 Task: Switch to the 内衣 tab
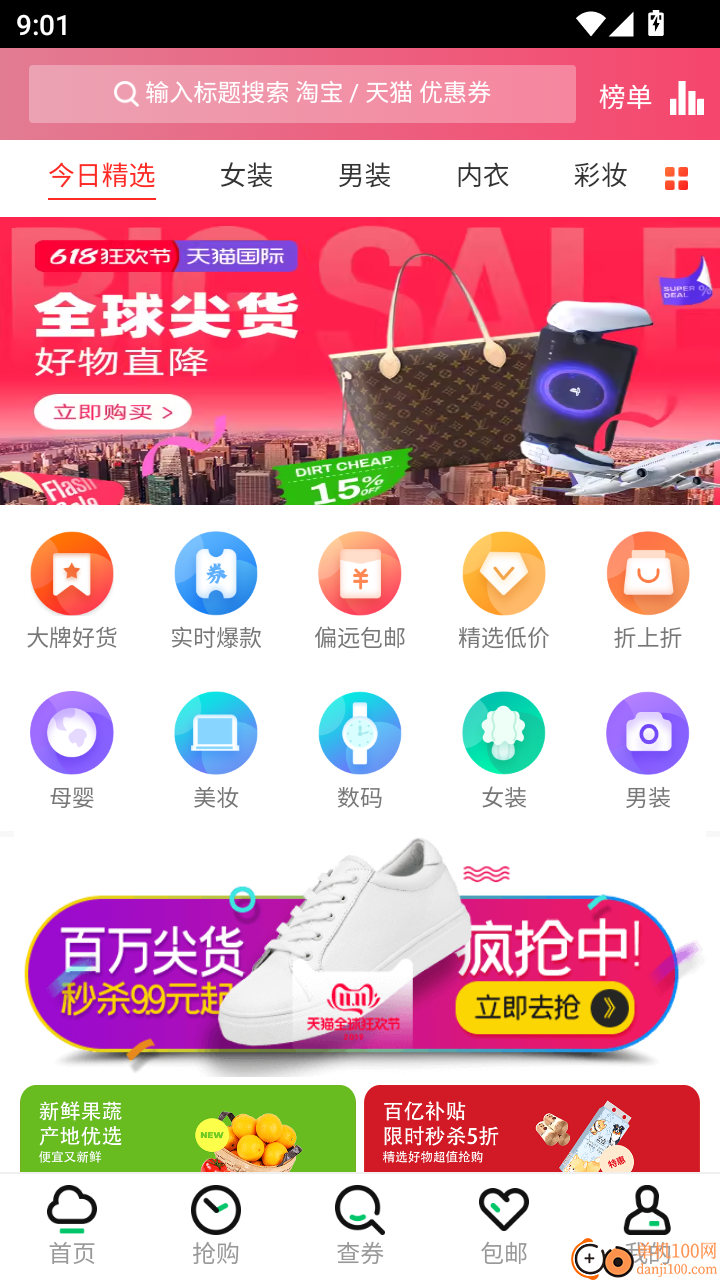pyautogui.click(x=481, y=175)
